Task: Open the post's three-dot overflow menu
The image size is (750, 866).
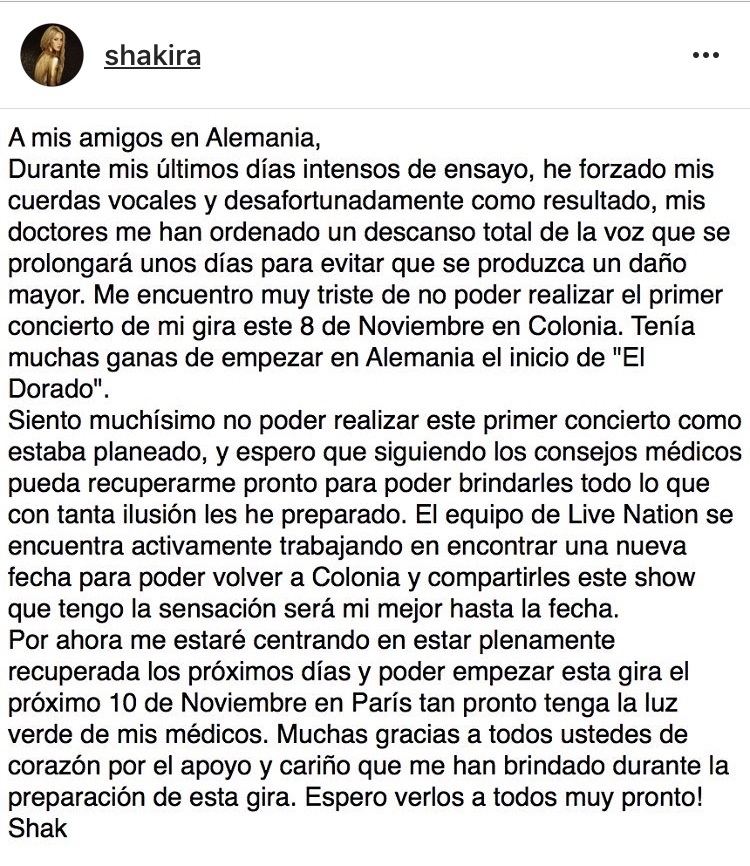Action: click(x=706, y=55)
